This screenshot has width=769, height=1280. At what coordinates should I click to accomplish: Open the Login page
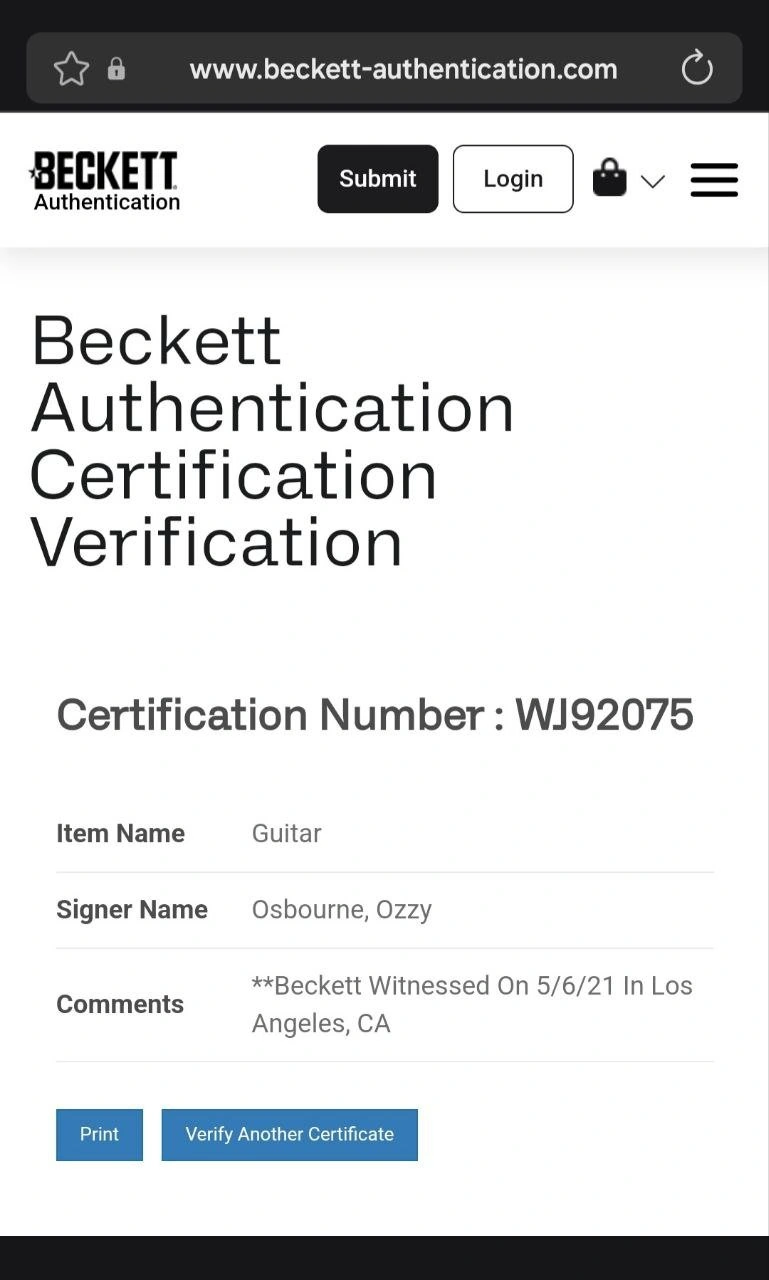click(x=513, y=179)
